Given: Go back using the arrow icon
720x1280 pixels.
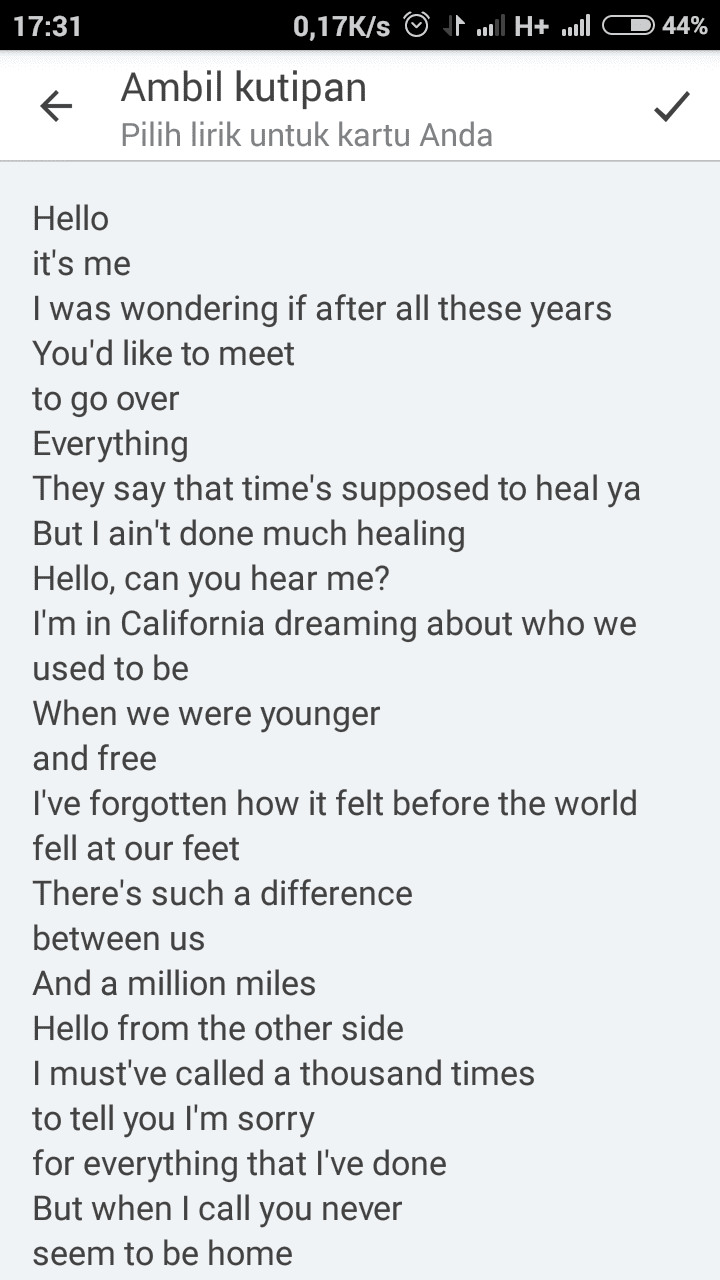Looking at the screenshot, I should (56, 106).
